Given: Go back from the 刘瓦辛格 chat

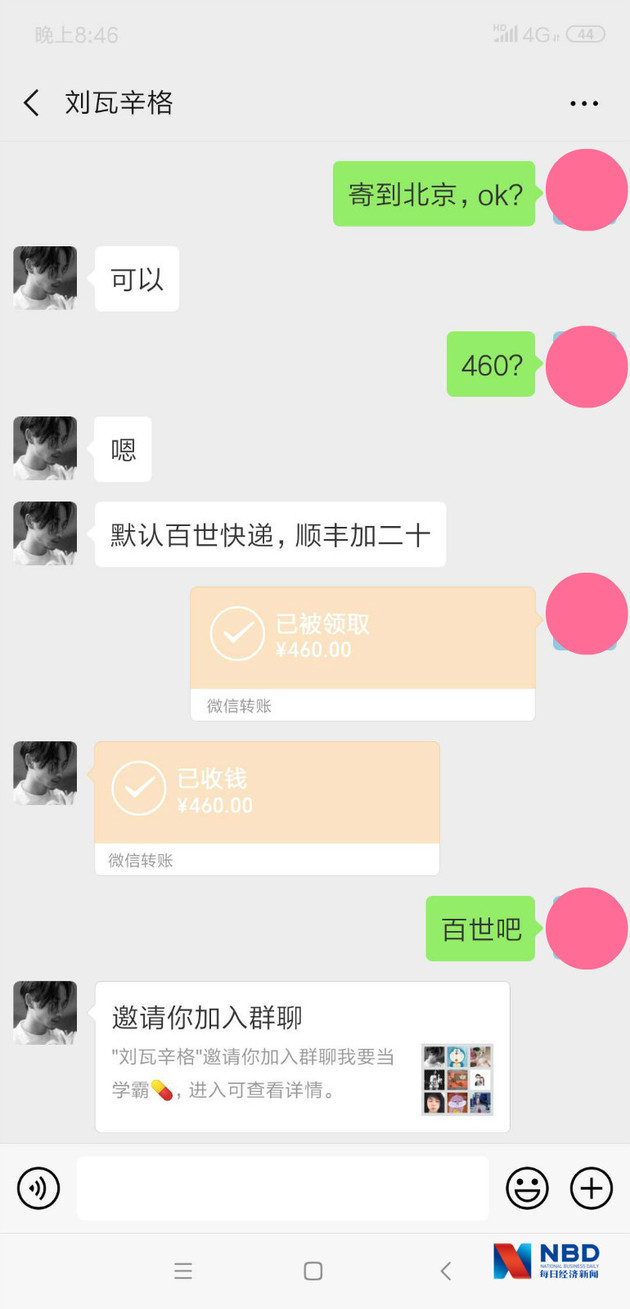Looking at the screenshot, I should point(32,103).
